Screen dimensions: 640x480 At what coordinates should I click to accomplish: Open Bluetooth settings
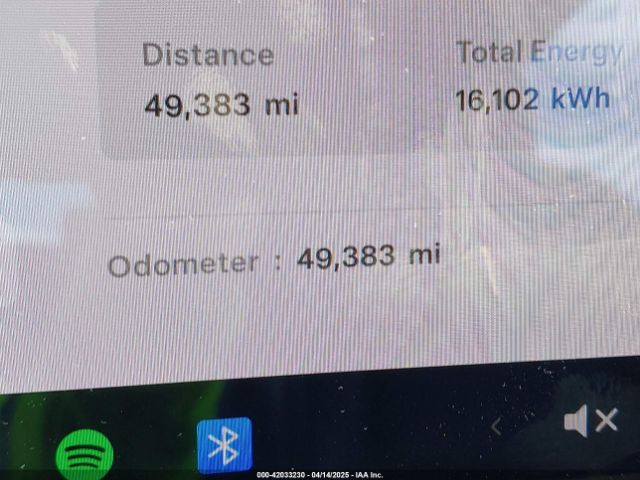coord(224,446)
